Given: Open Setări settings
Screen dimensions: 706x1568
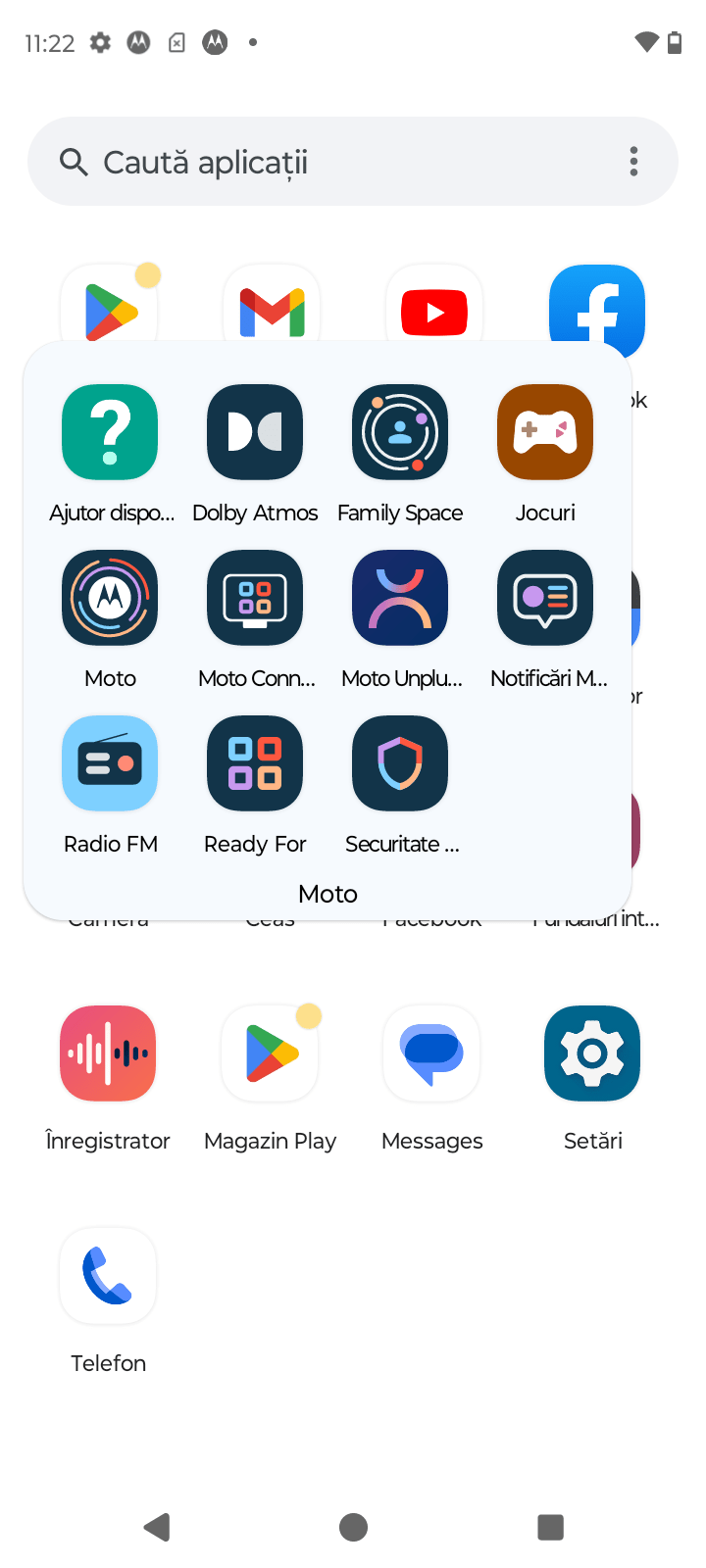Looking at the screenshot, I should [x=592, y=1054].
